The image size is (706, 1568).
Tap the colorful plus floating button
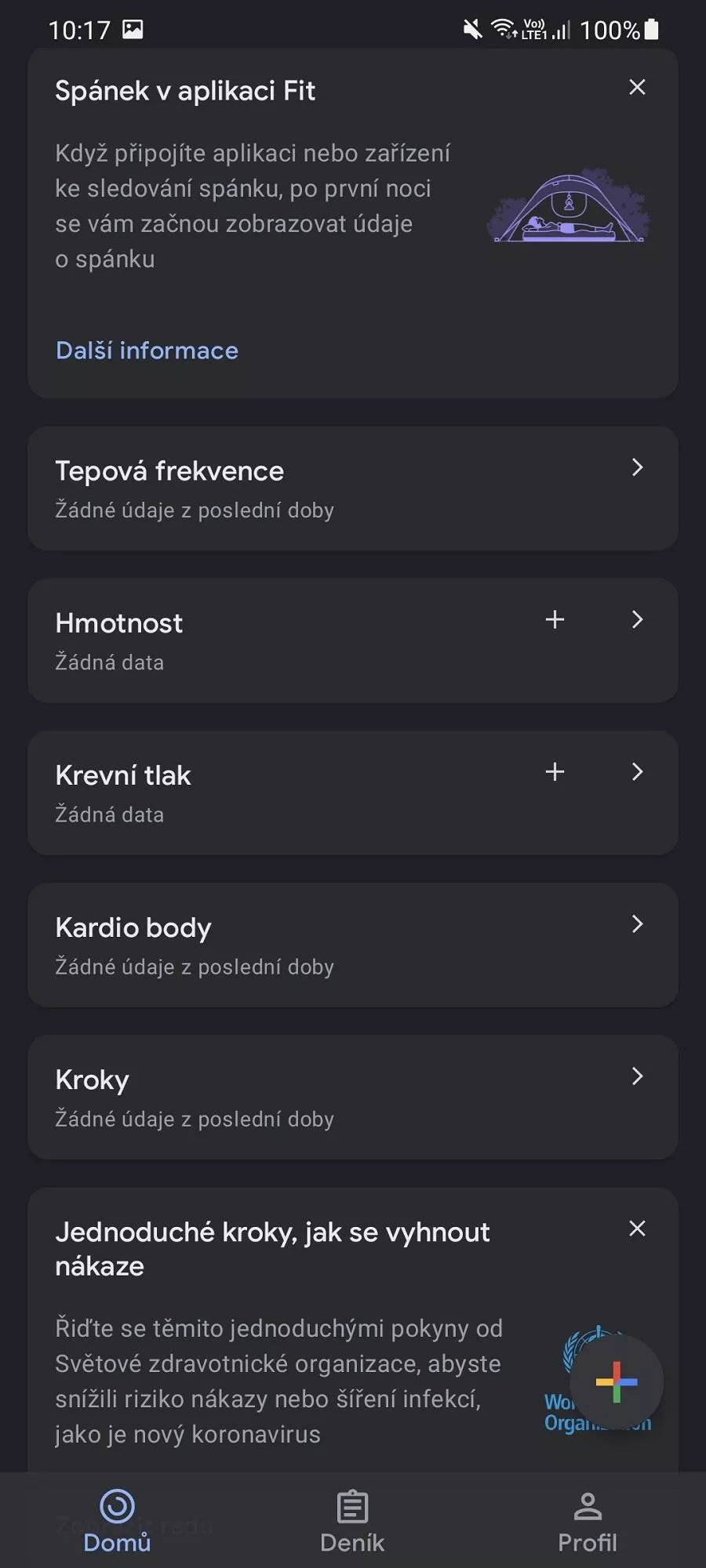coord(617,1382)
